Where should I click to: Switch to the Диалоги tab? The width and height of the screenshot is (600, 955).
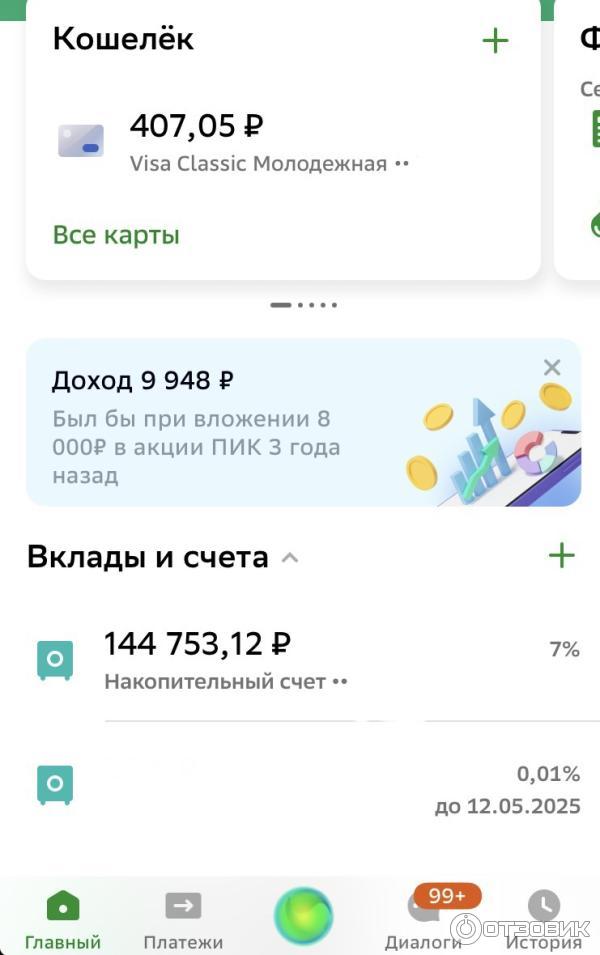click(424, 921)
